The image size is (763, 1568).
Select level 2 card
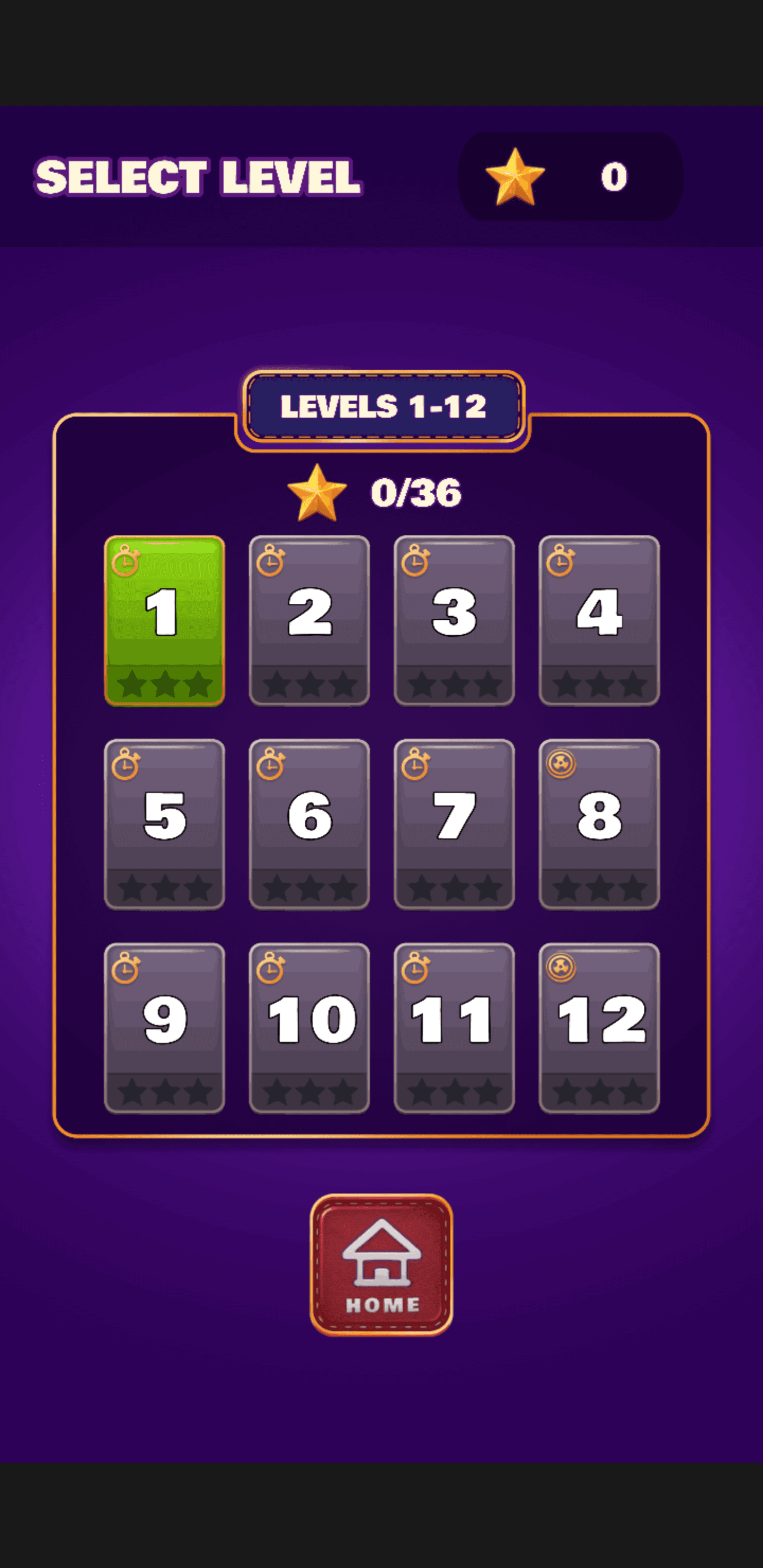pos(309,620)
